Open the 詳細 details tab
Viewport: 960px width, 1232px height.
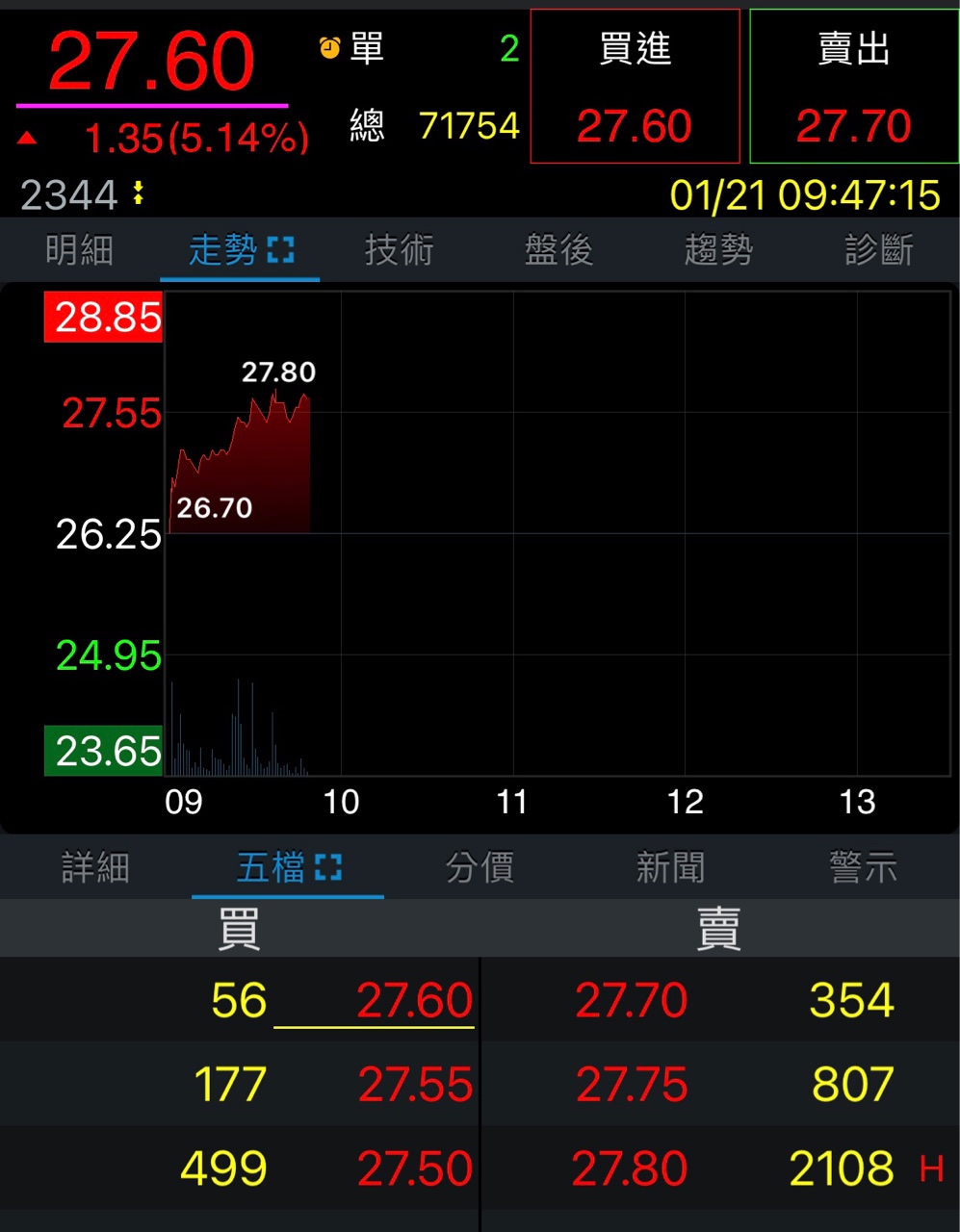(x=95, y=868)
